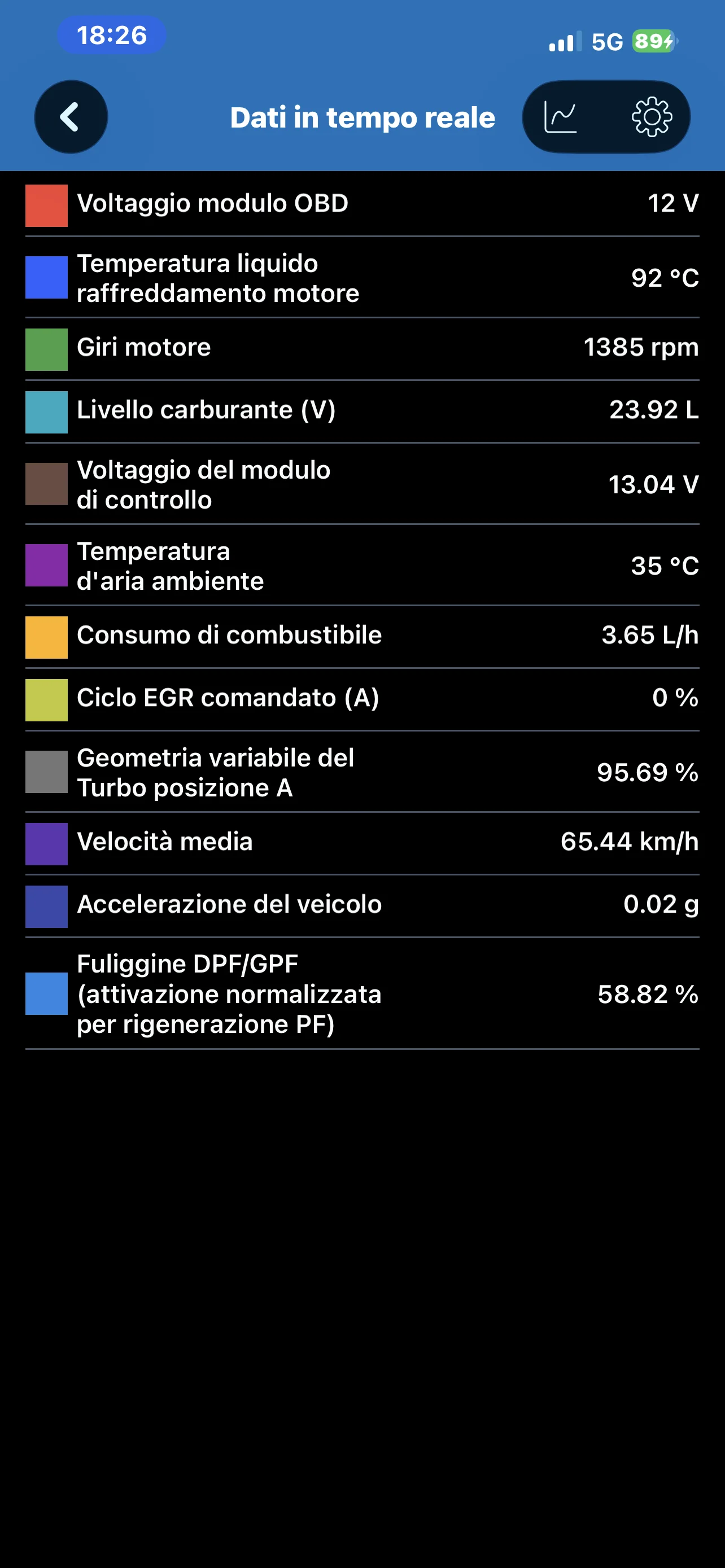This screenshot has width=725, height=1568.
Task: Open Fuliggine DPF/GPF row
Action: coord(362,993)
